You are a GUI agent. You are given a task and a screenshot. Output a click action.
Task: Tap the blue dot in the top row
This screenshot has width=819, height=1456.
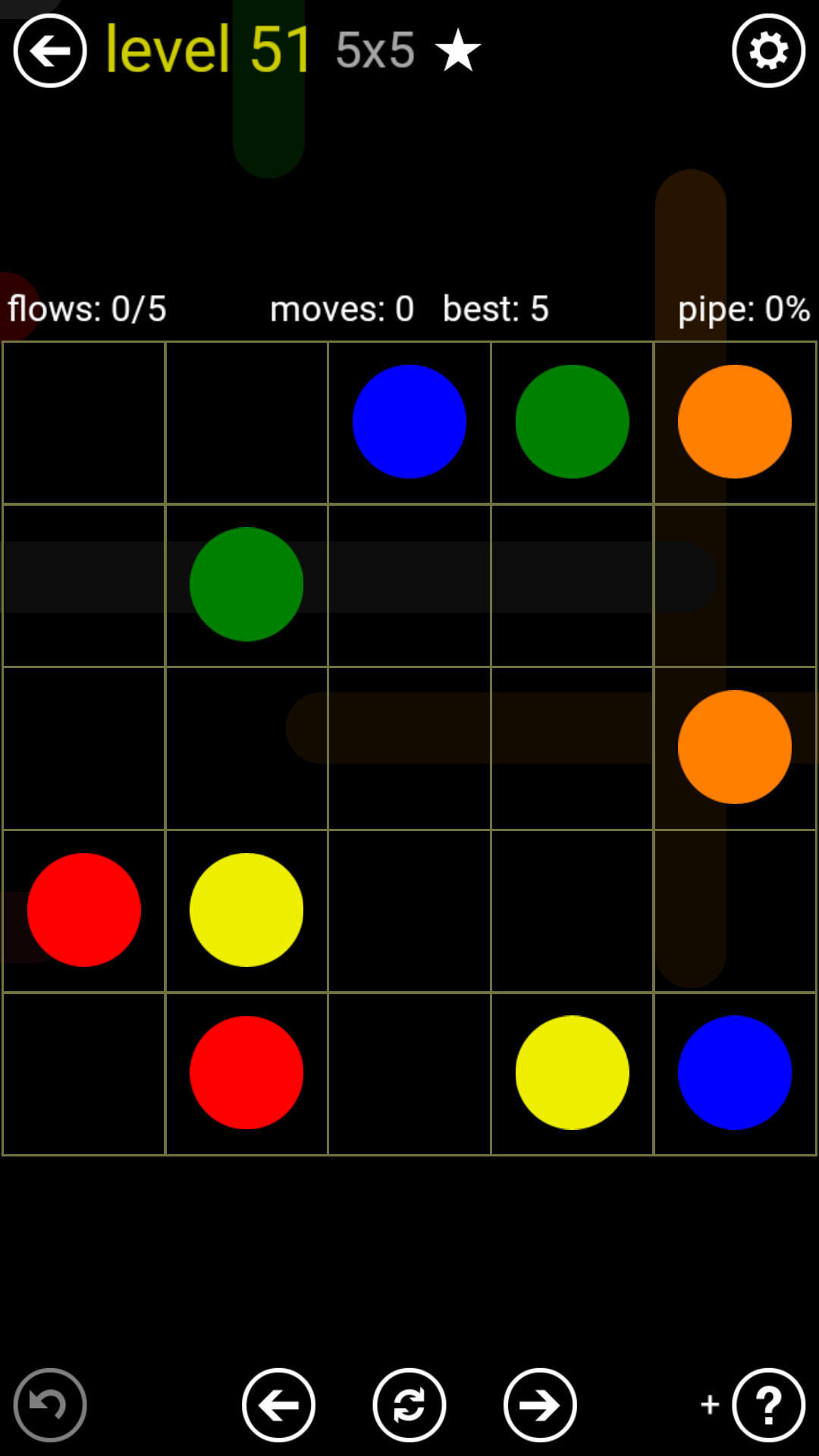tap(409, 422)
